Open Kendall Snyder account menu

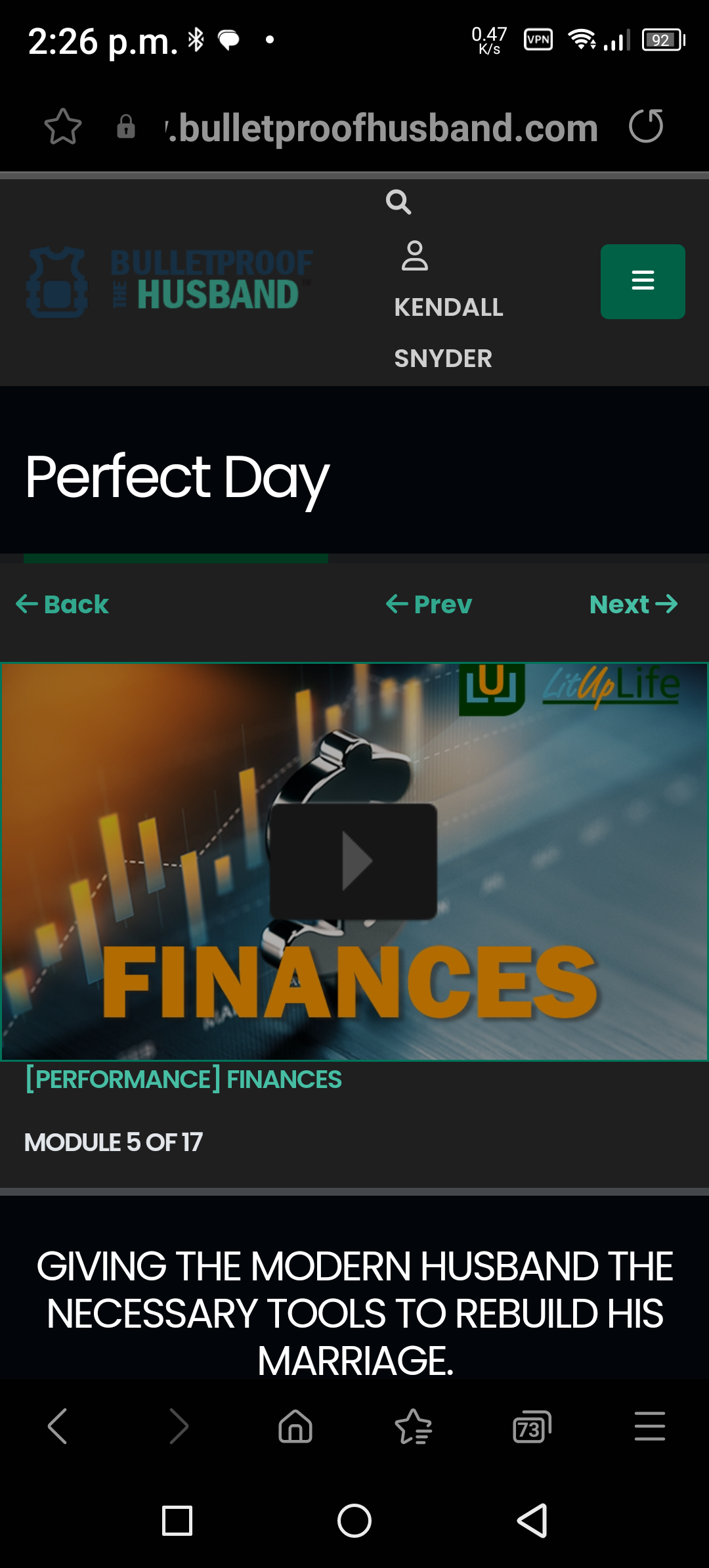coord(448,307)
